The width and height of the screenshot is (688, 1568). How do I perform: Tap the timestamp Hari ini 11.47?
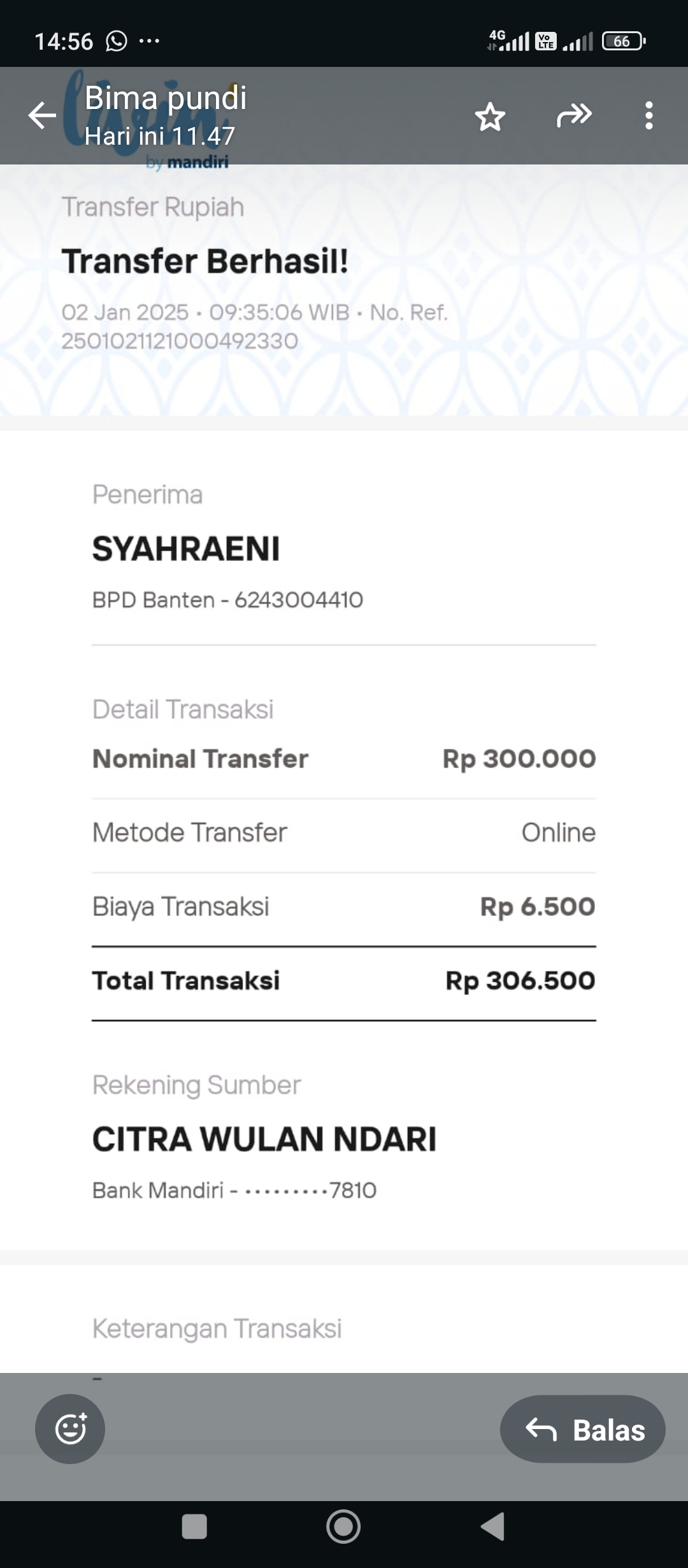(161, 134)
